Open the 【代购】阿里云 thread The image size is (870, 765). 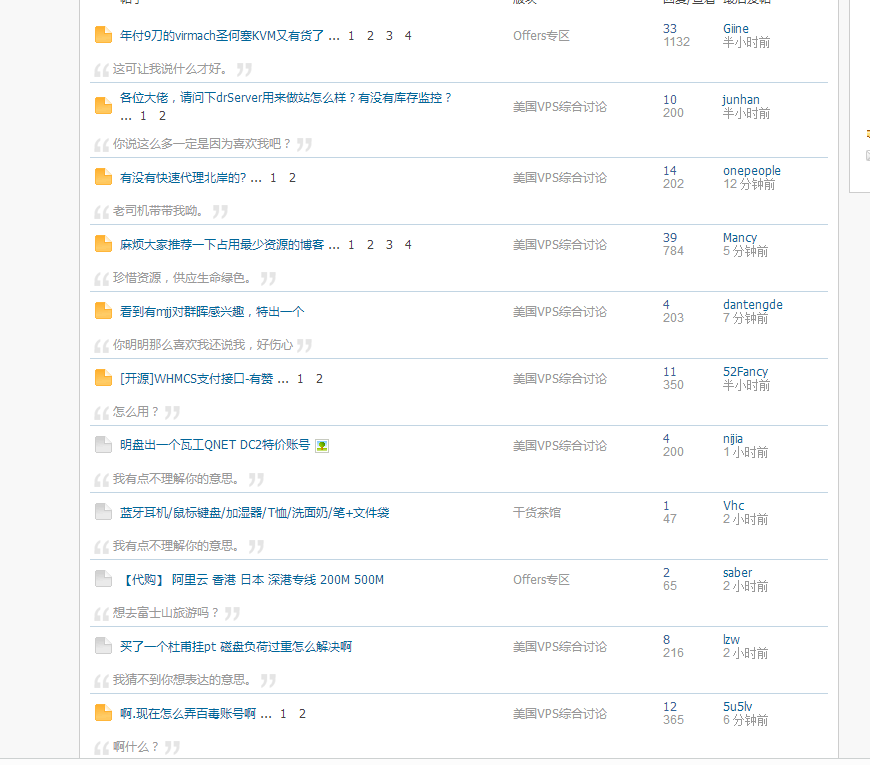coord(252,580)
